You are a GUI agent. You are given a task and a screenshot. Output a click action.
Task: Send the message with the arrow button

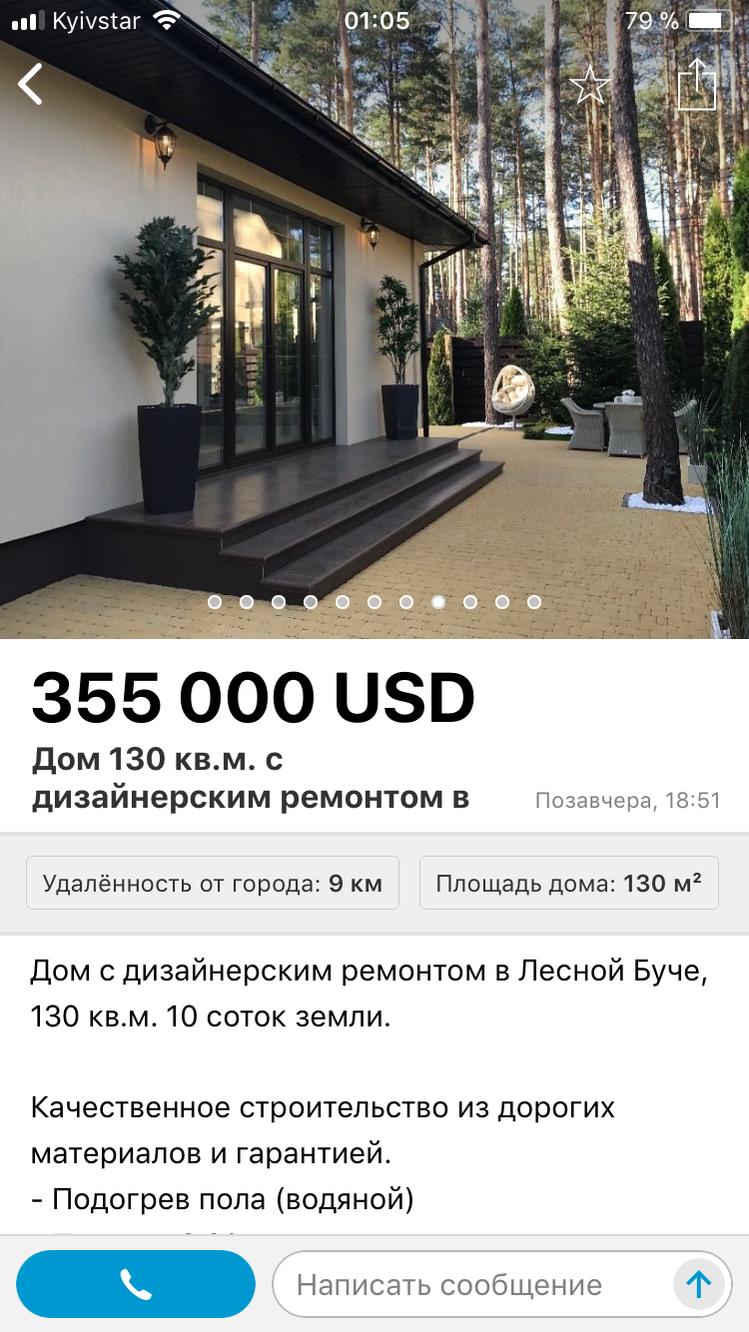click(x=698, y=1284)
